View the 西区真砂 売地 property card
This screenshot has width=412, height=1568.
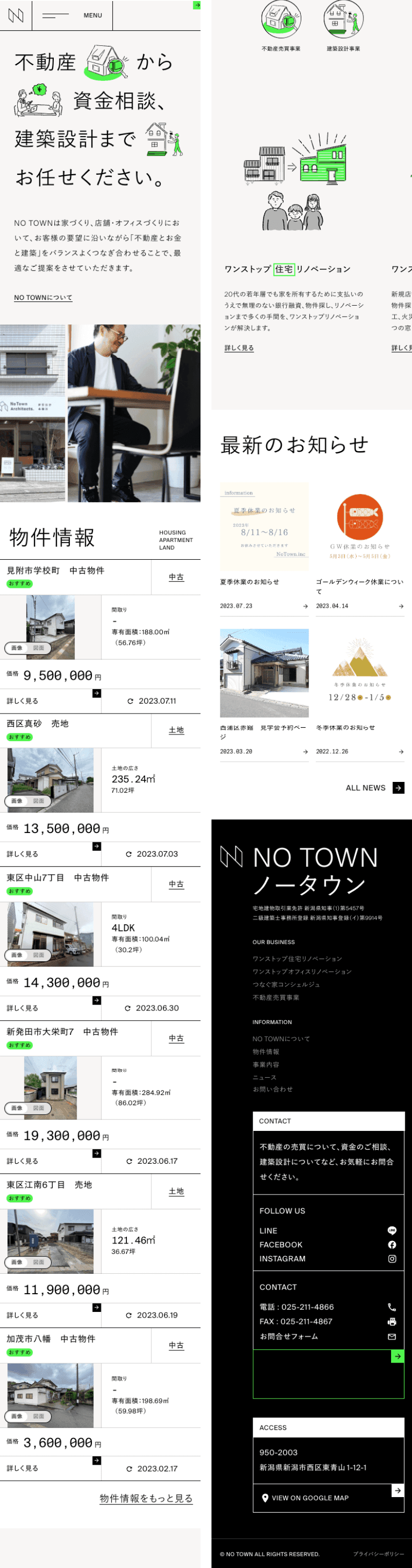[x=38, y=723]
